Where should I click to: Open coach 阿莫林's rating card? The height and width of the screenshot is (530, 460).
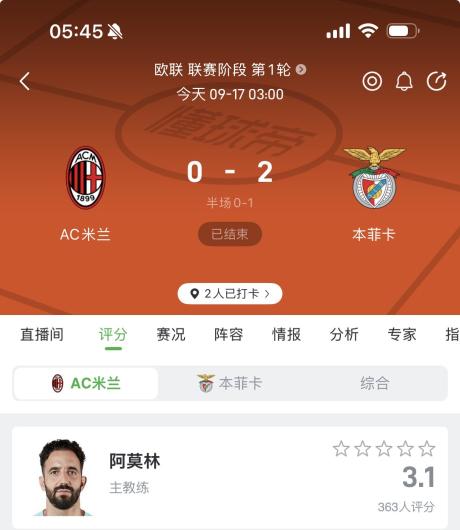point(230,478)
